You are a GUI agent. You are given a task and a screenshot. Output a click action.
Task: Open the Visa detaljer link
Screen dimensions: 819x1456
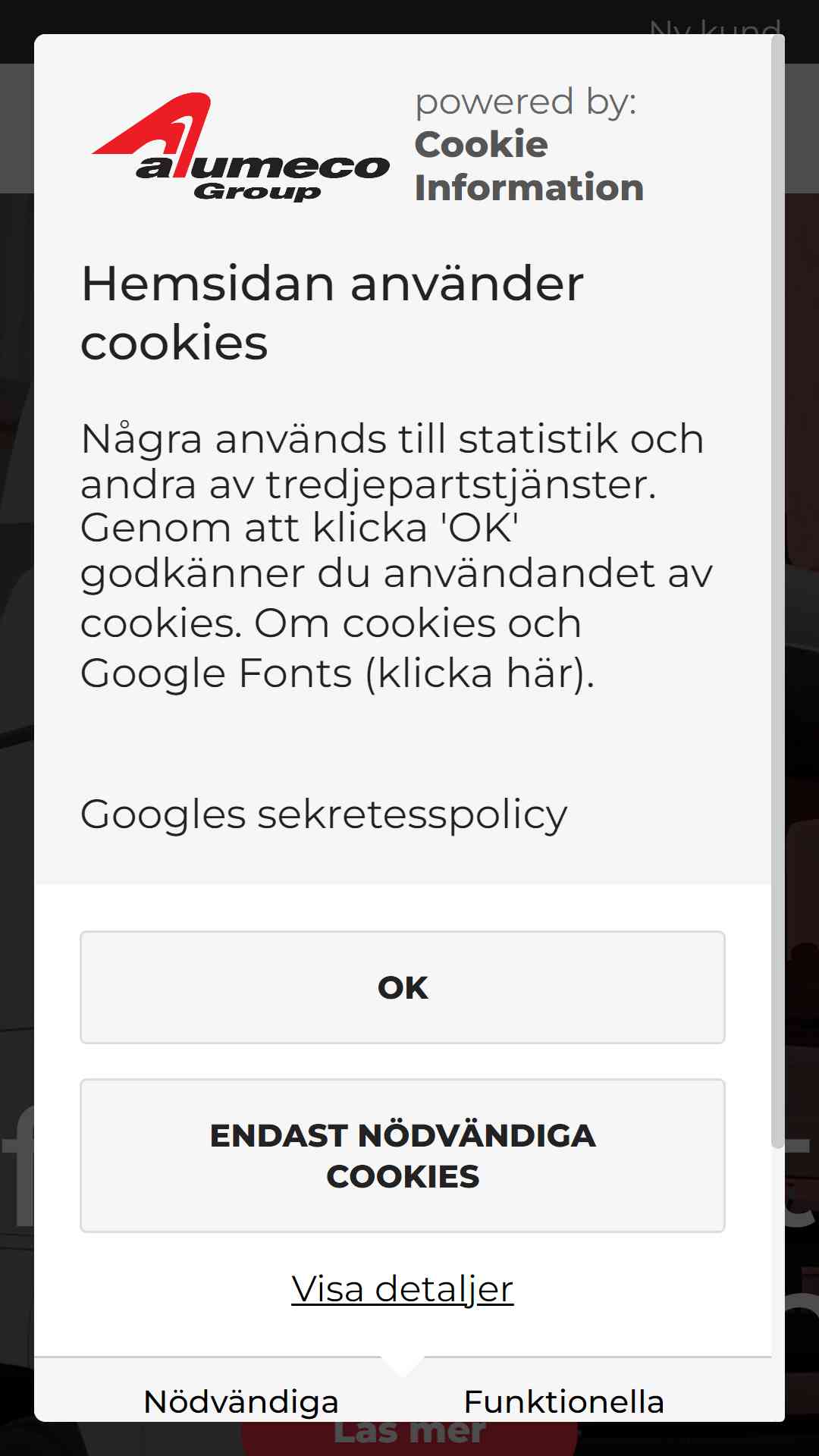point(402,1288)
